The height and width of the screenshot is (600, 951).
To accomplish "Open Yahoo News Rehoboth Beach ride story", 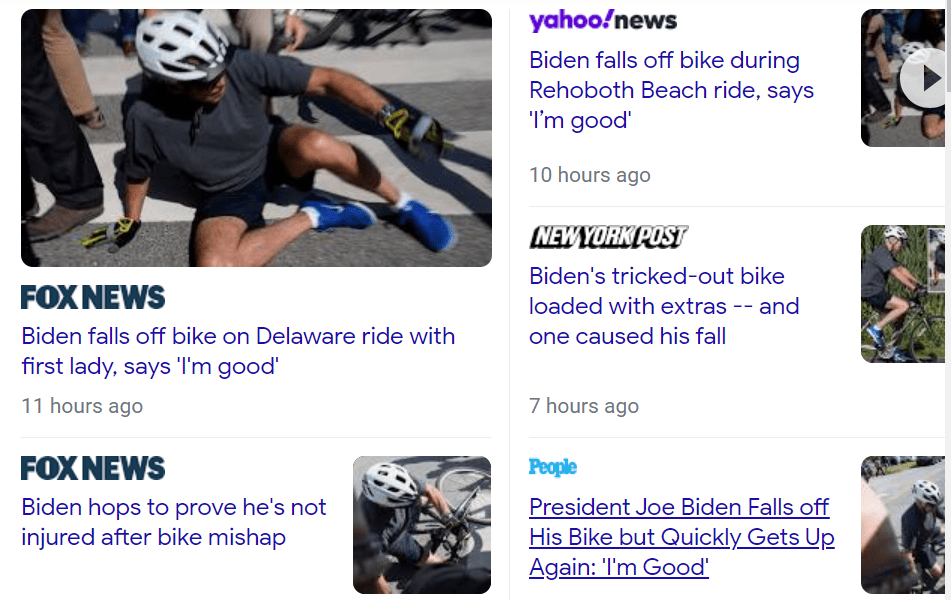I will click(671, 90).
